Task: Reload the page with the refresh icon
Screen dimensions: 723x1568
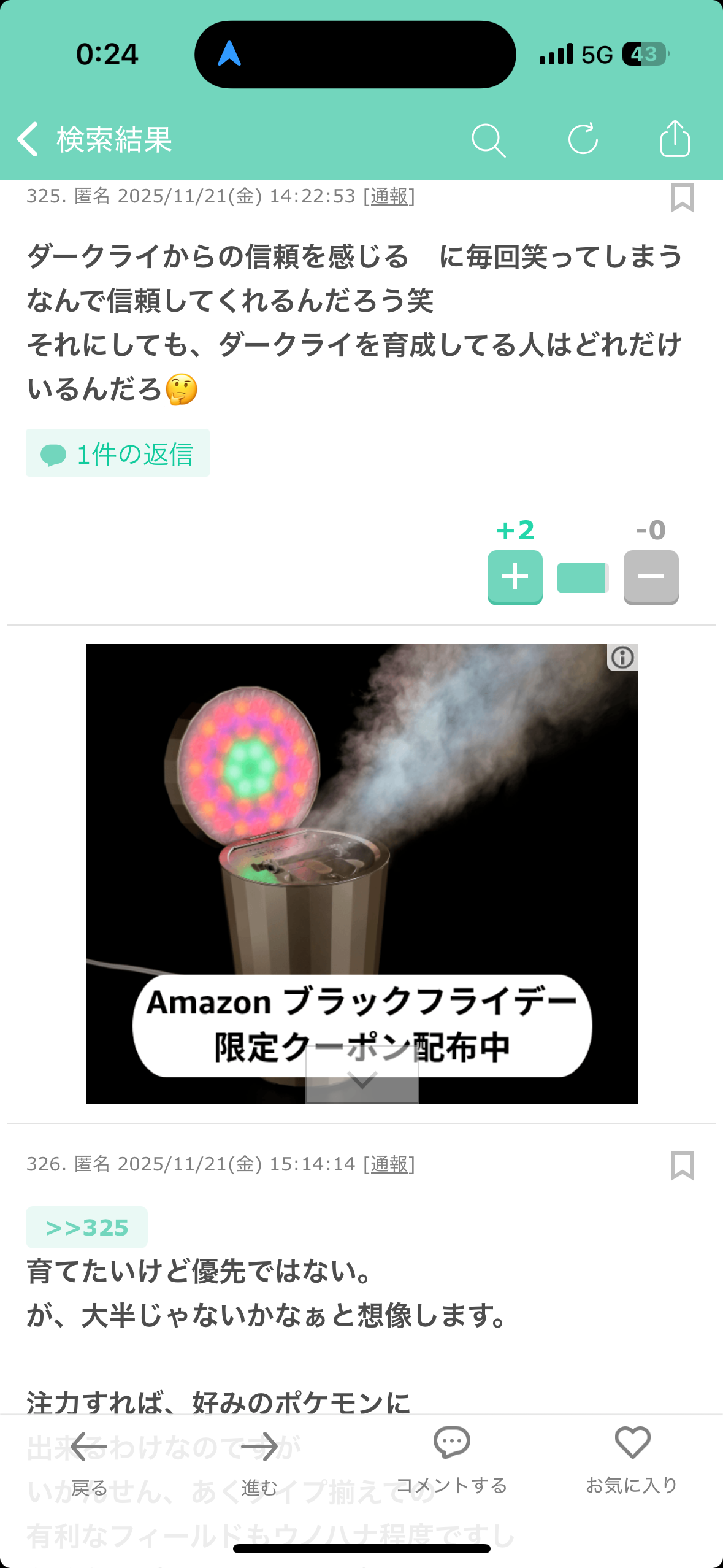Action: pos(583,139)
